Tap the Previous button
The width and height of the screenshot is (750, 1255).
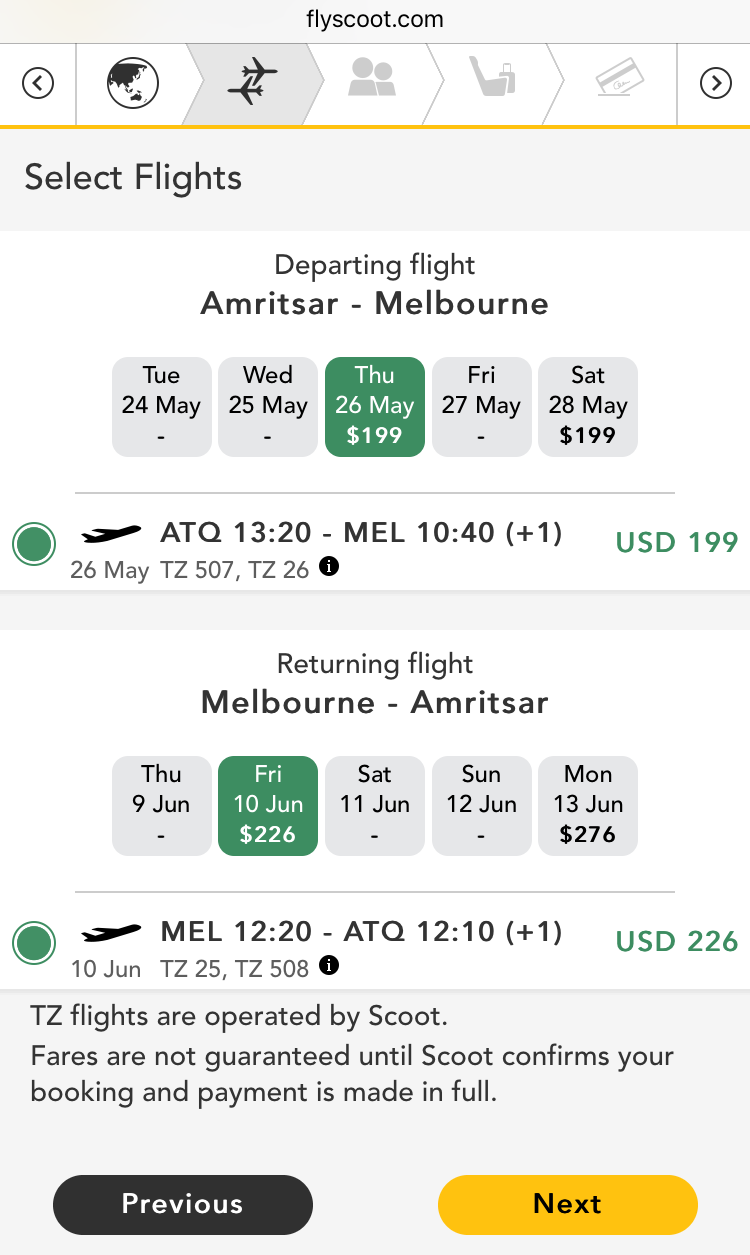[183, 1204]
